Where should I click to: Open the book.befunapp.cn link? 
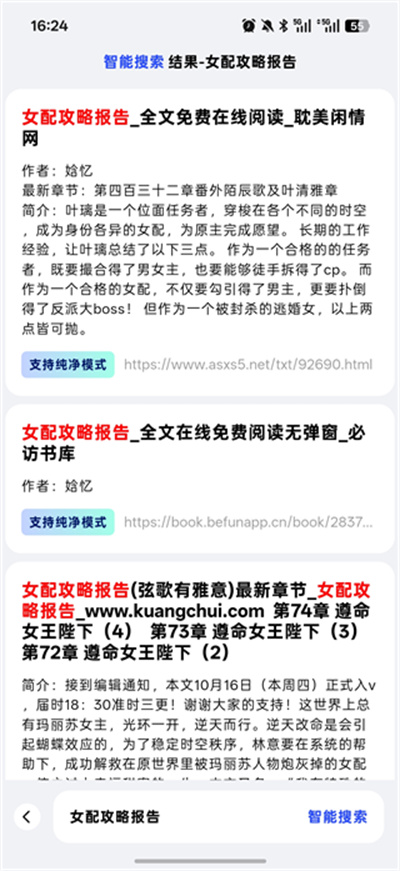tap(248, 522)
